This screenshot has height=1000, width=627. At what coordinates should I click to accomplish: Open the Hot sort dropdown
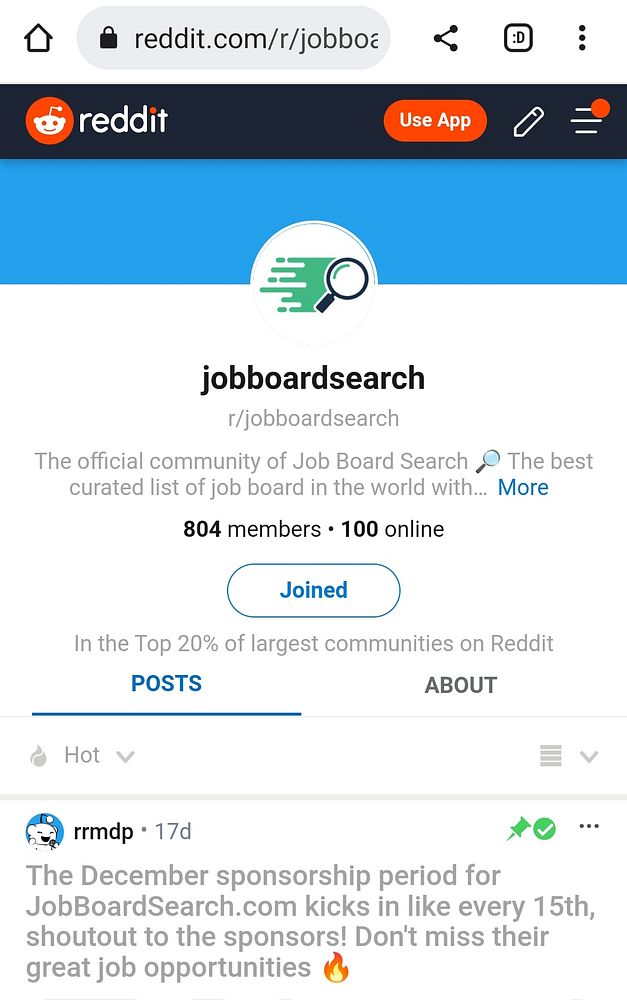[82, 756]
